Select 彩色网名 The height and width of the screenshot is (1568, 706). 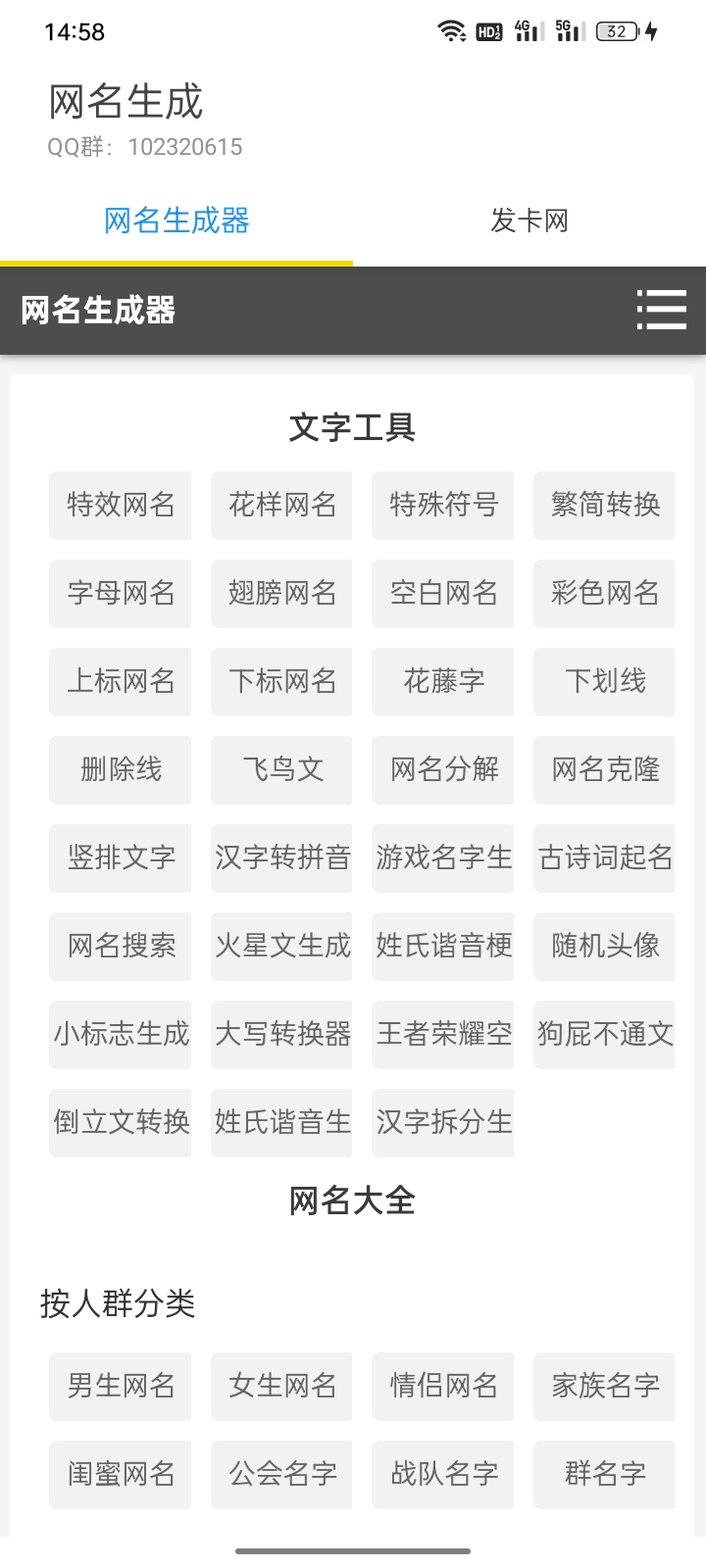[604, 593]
